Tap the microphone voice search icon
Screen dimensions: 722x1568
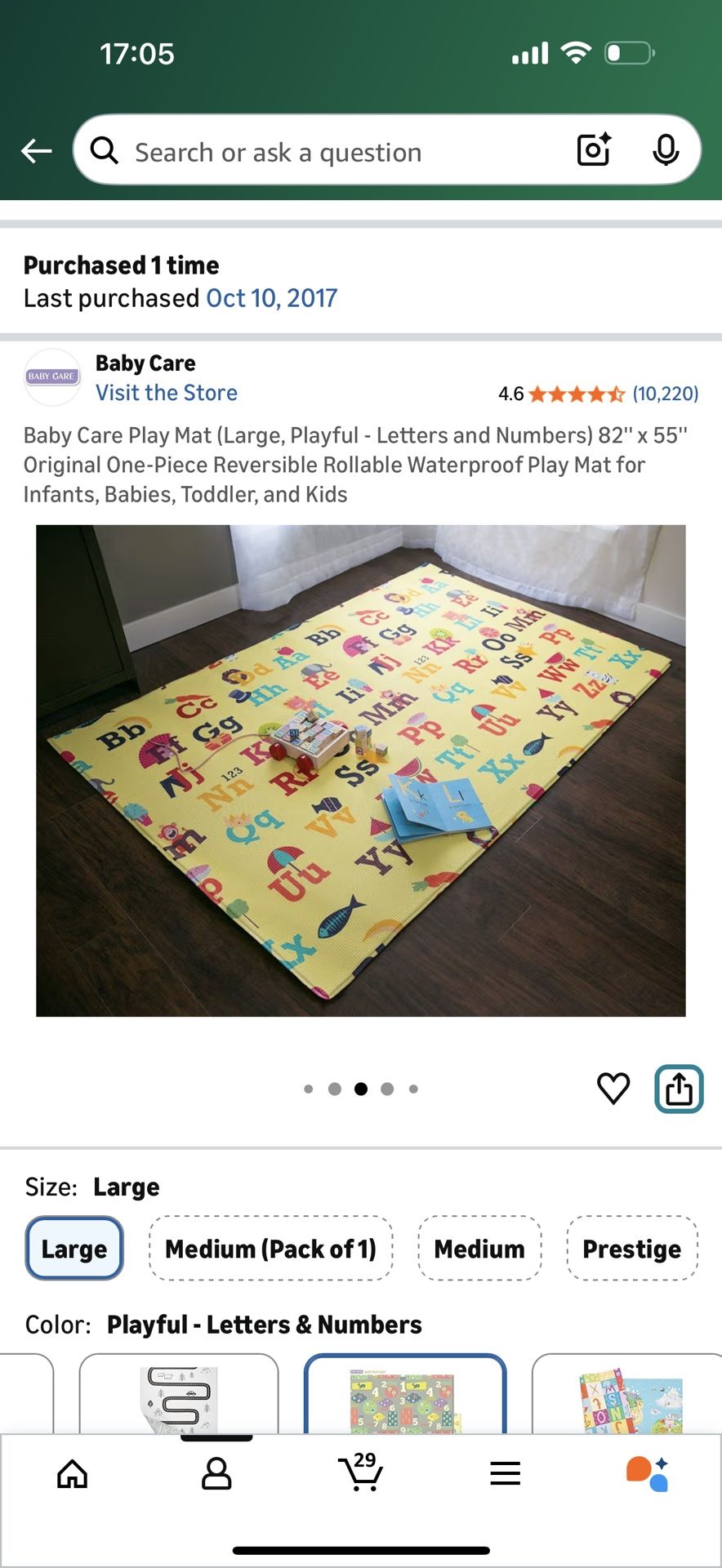pyautogui.click(x=666, y=150)
